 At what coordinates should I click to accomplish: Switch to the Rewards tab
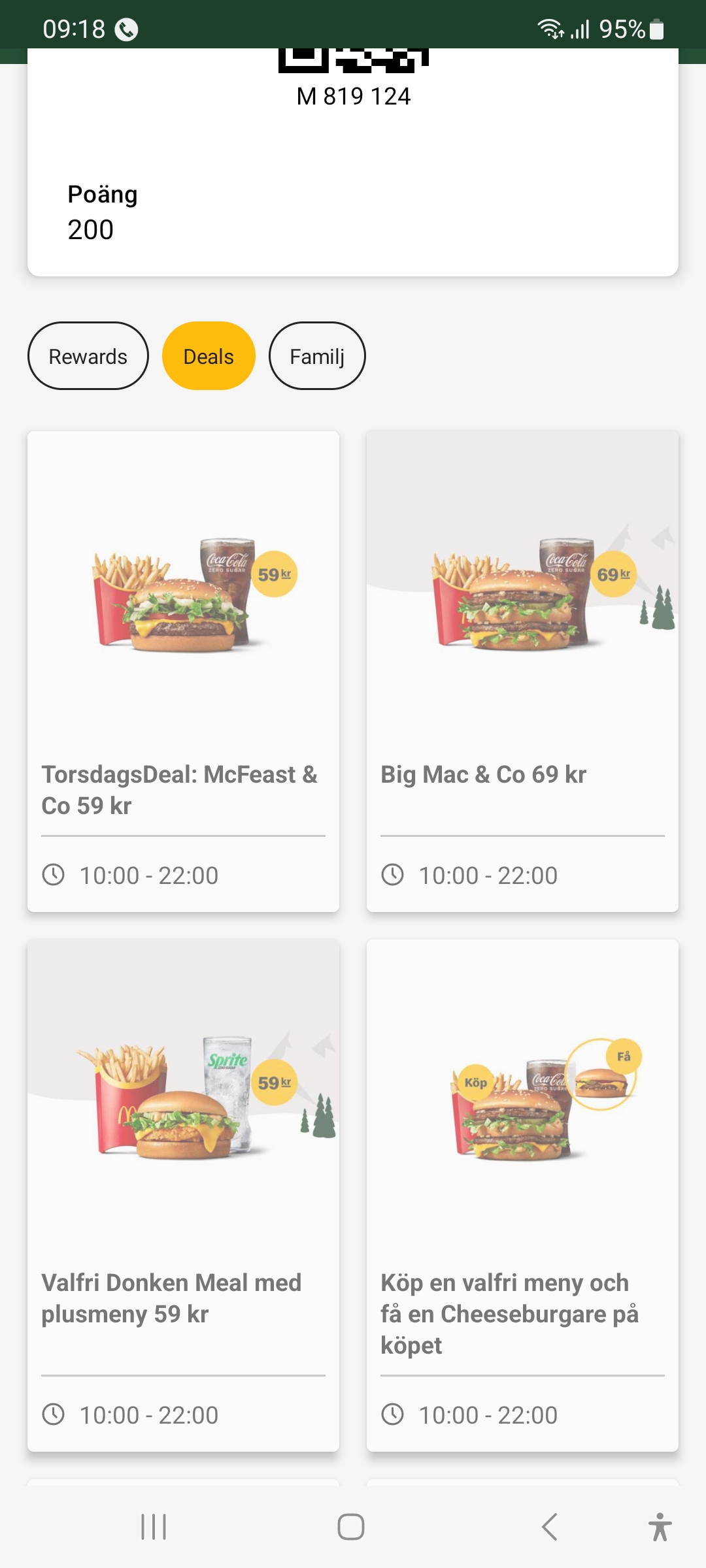[x=88, y=356]
